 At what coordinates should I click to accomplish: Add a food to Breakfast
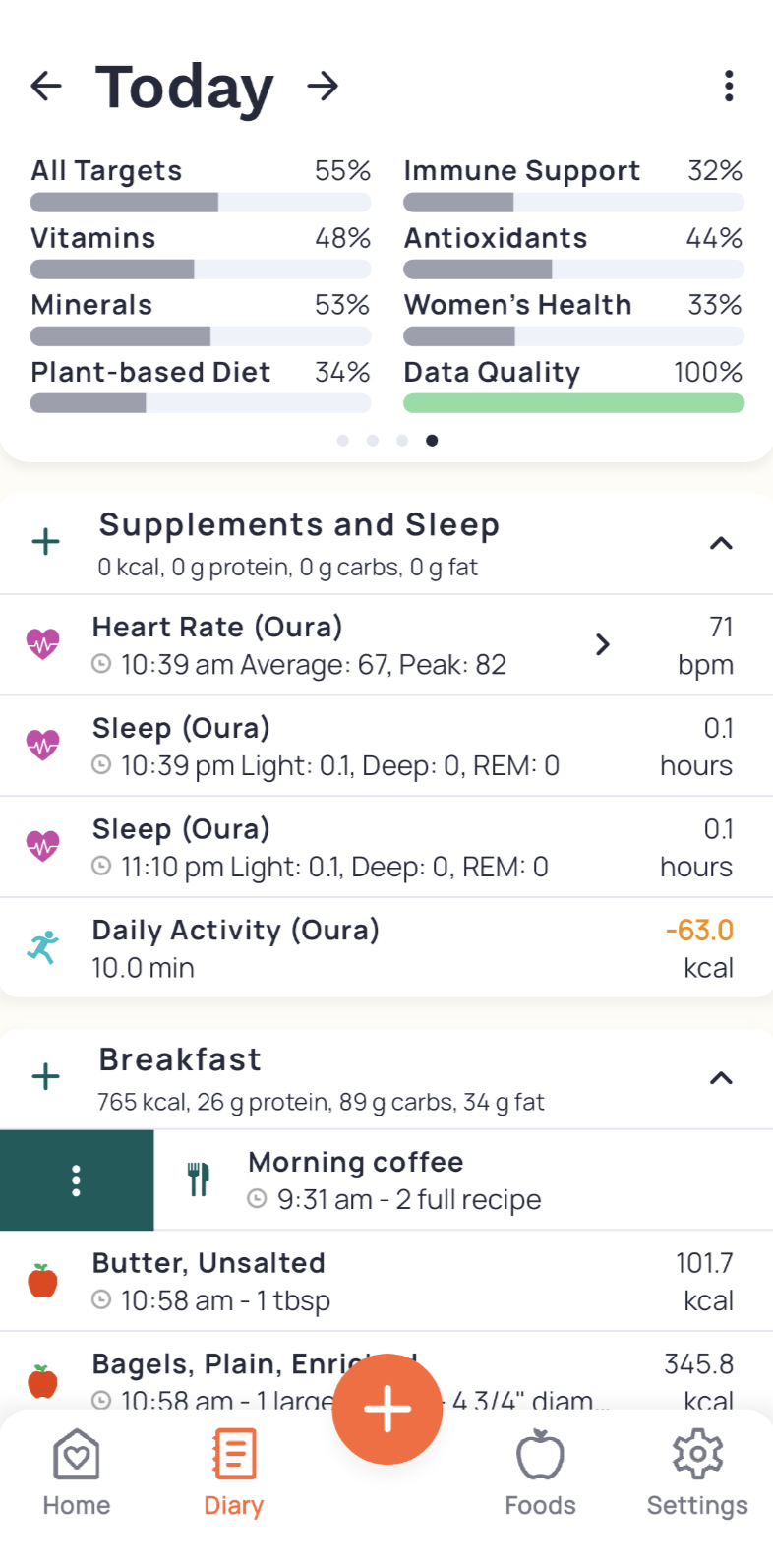pos(46,1077)
